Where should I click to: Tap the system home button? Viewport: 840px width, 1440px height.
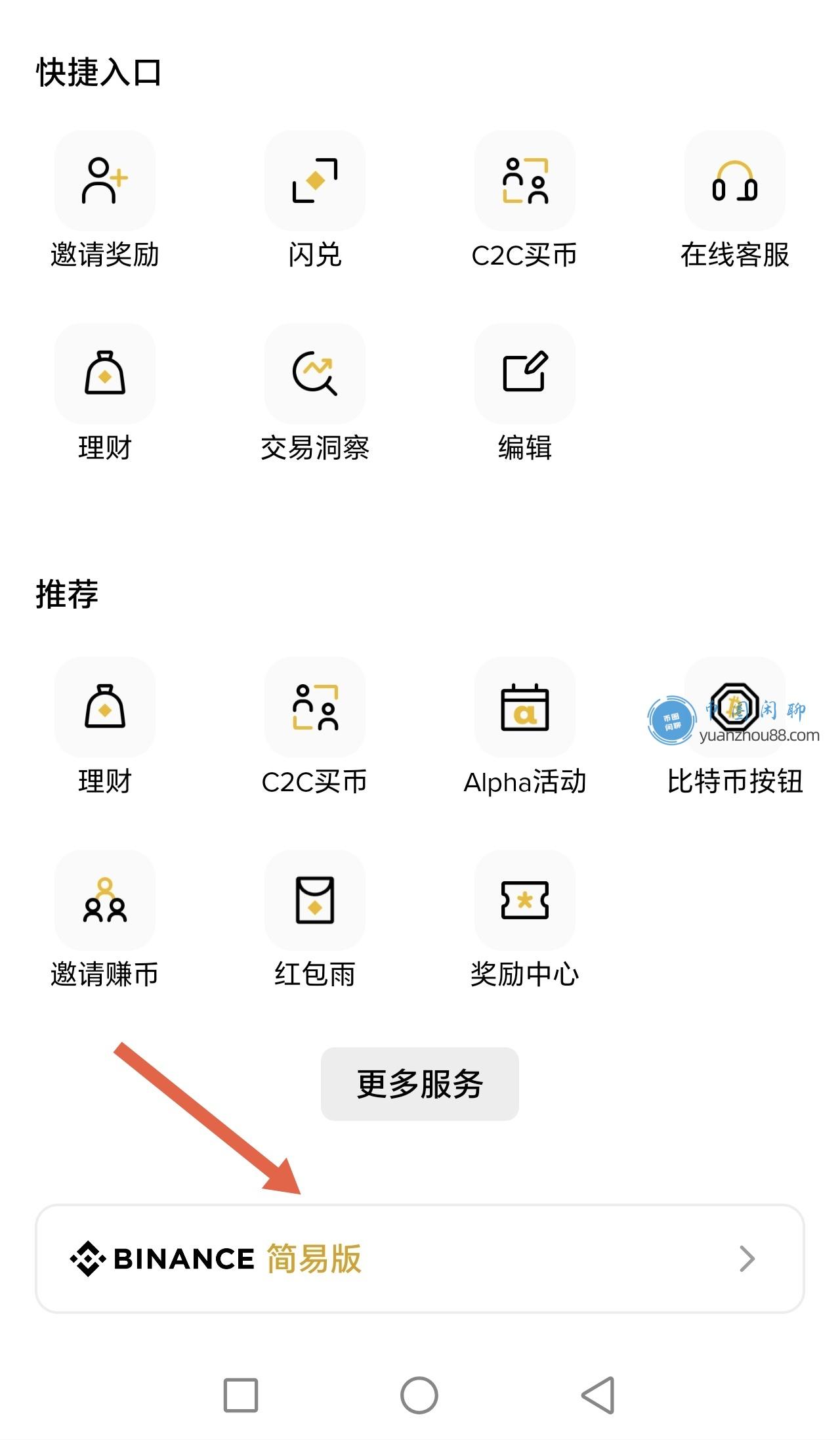point(419,1395)
